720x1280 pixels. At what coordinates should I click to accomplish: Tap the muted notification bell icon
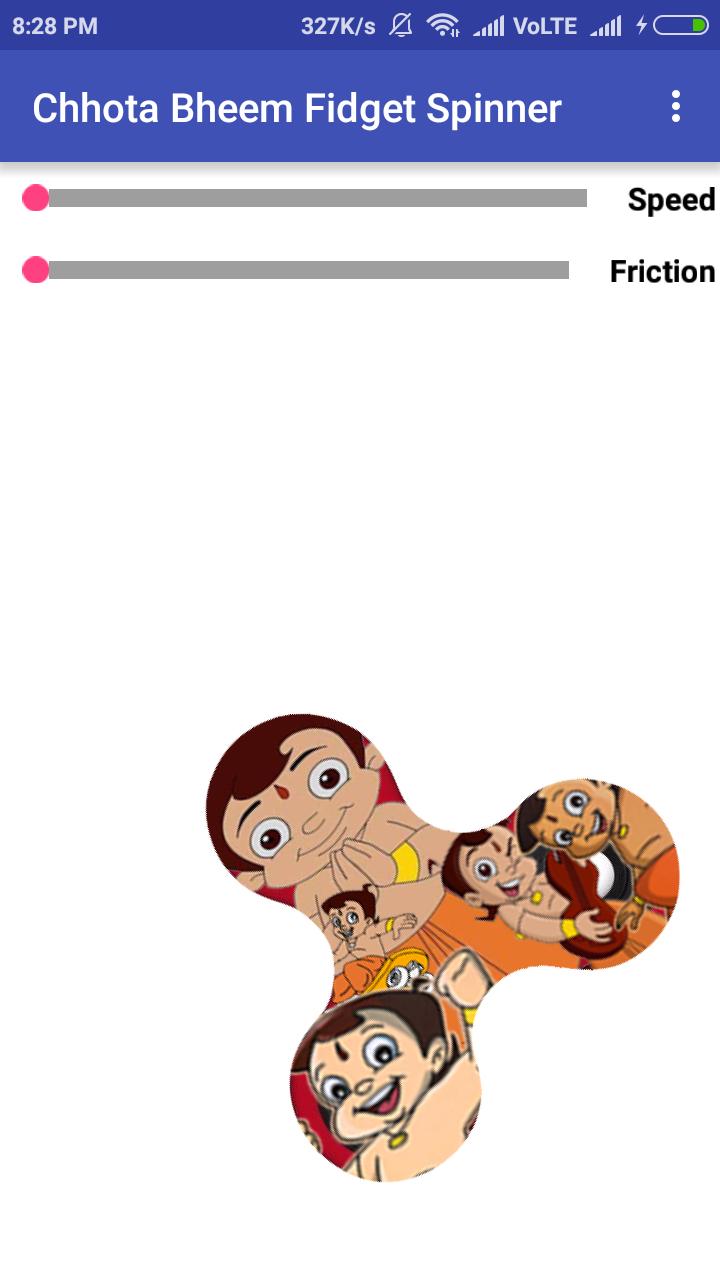[401, 25]
